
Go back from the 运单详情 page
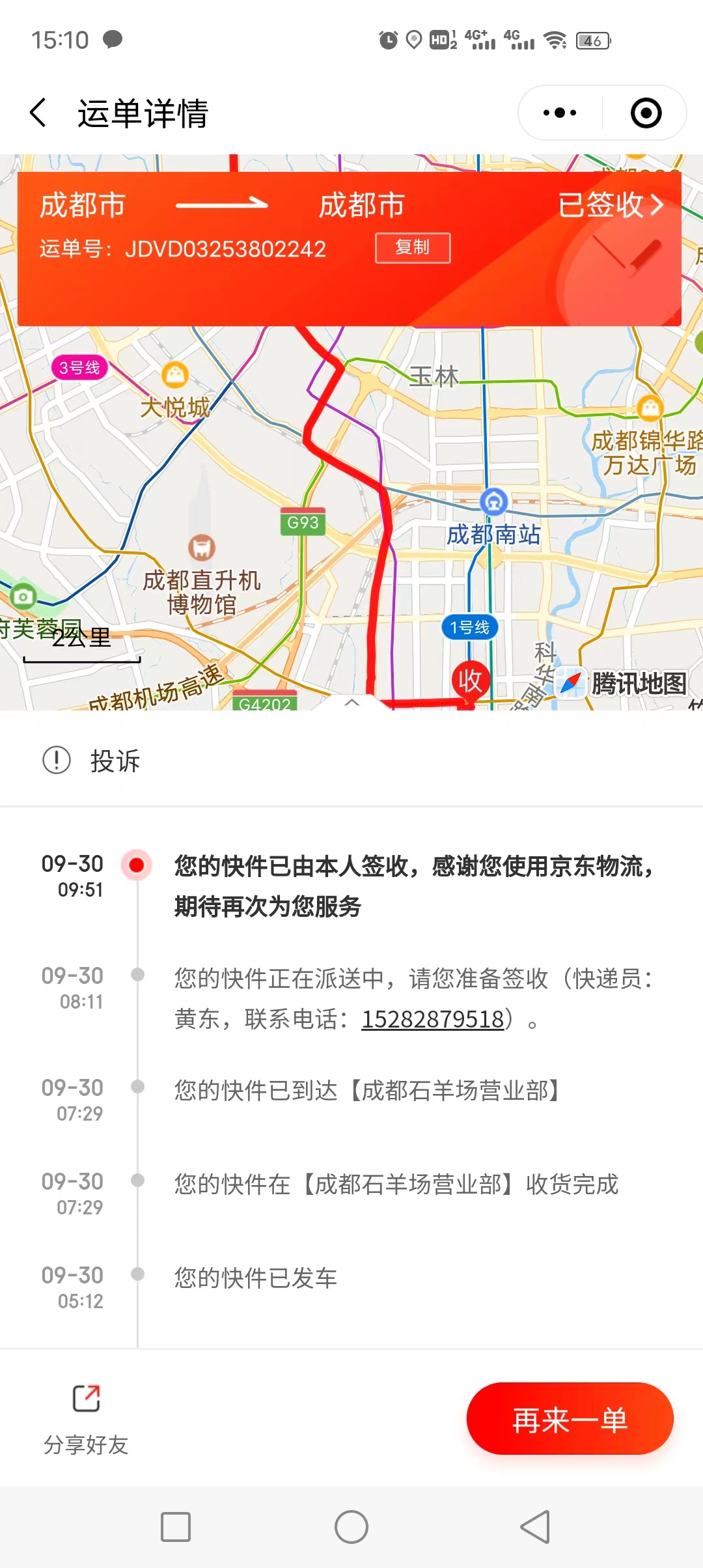(38, 113)
